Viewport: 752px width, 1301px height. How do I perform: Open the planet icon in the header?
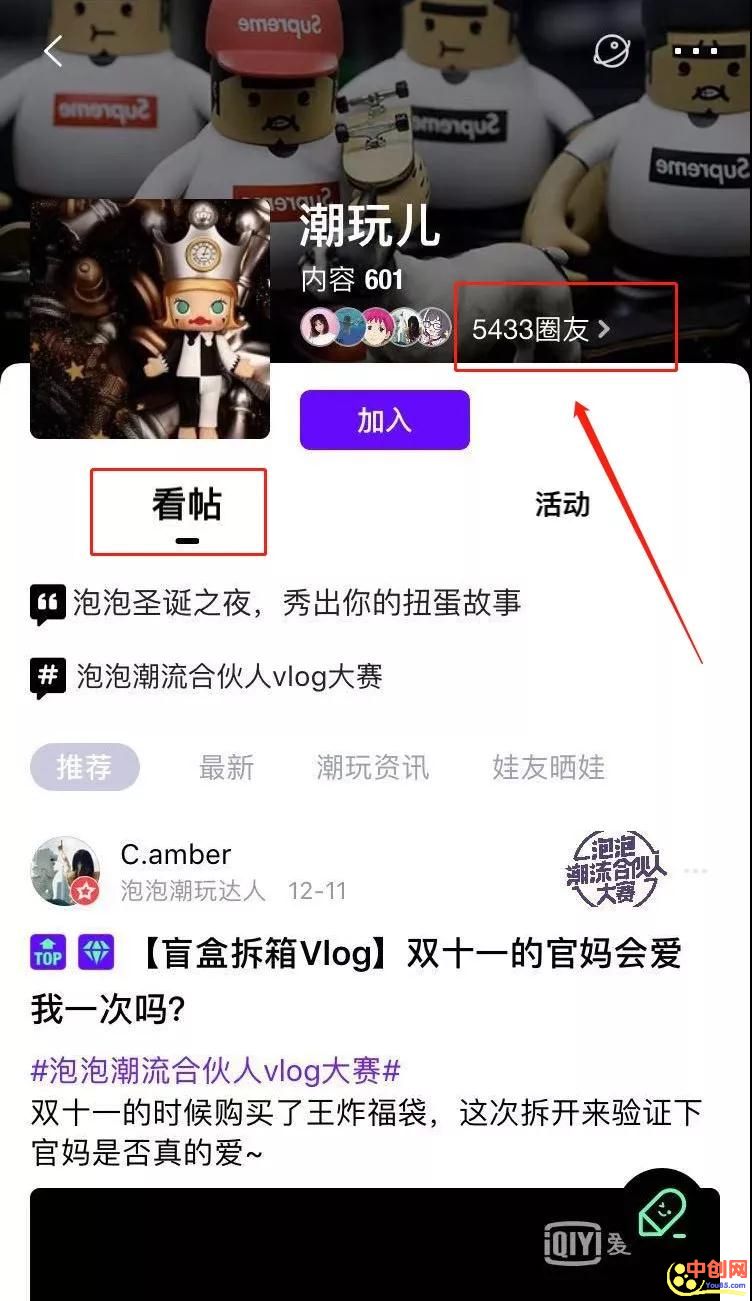click(x=610, y=50)
